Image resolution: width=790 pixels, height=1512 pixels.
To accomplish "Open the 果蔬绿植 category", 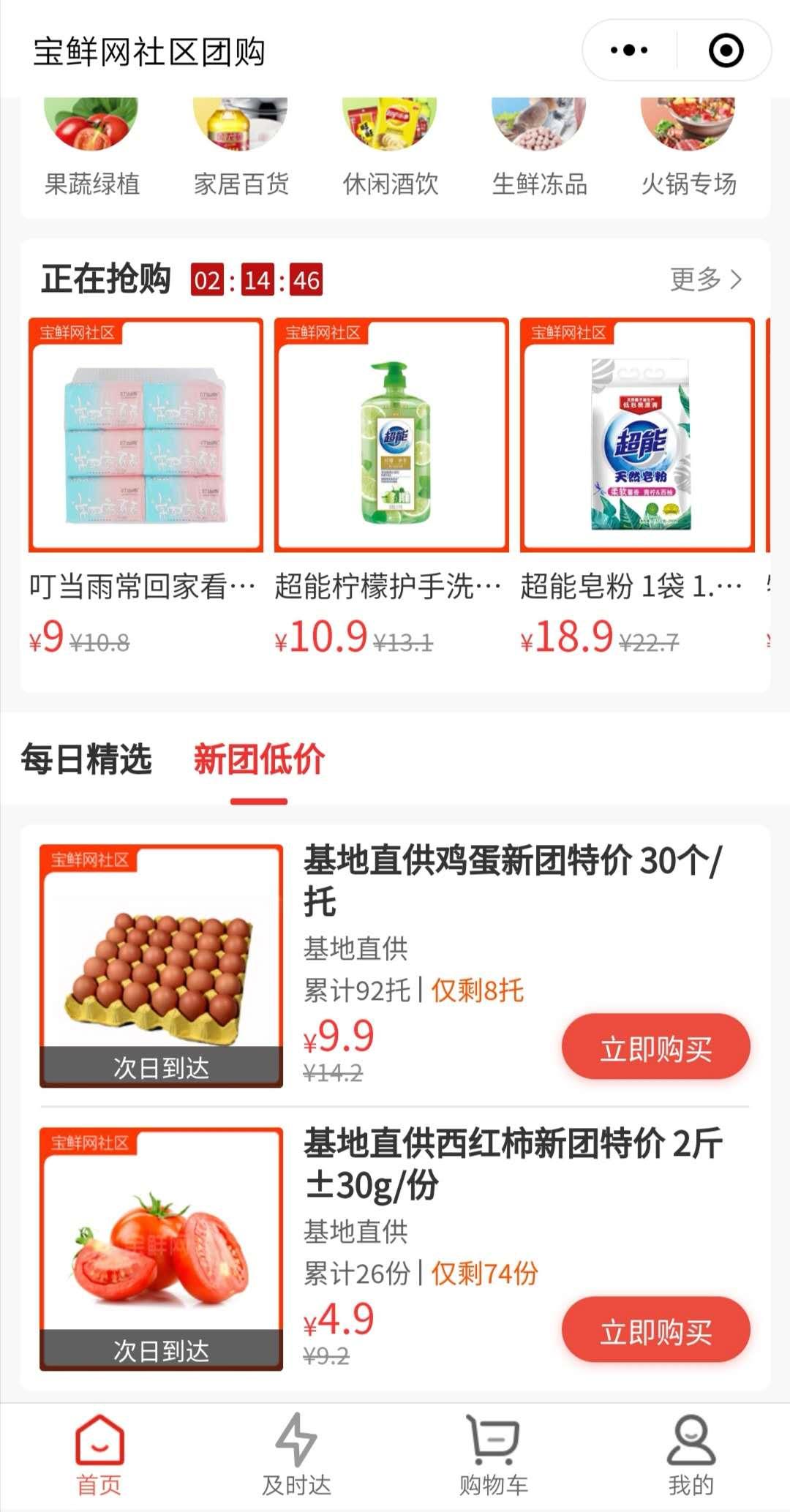I will 91,146.
